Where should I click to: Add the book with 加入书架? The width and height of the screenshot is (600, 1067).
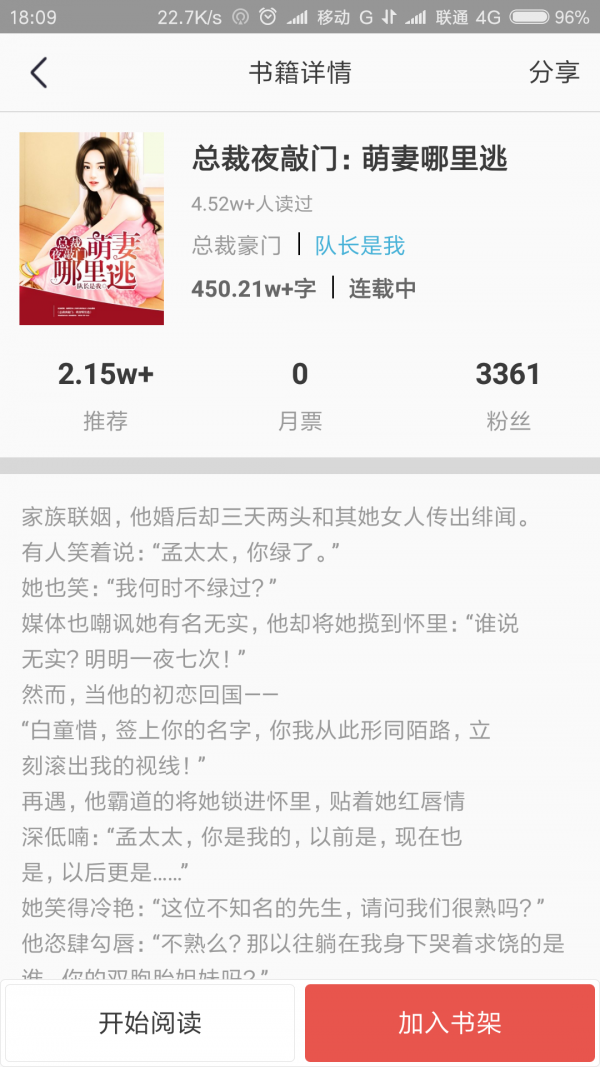[450, 1022]
